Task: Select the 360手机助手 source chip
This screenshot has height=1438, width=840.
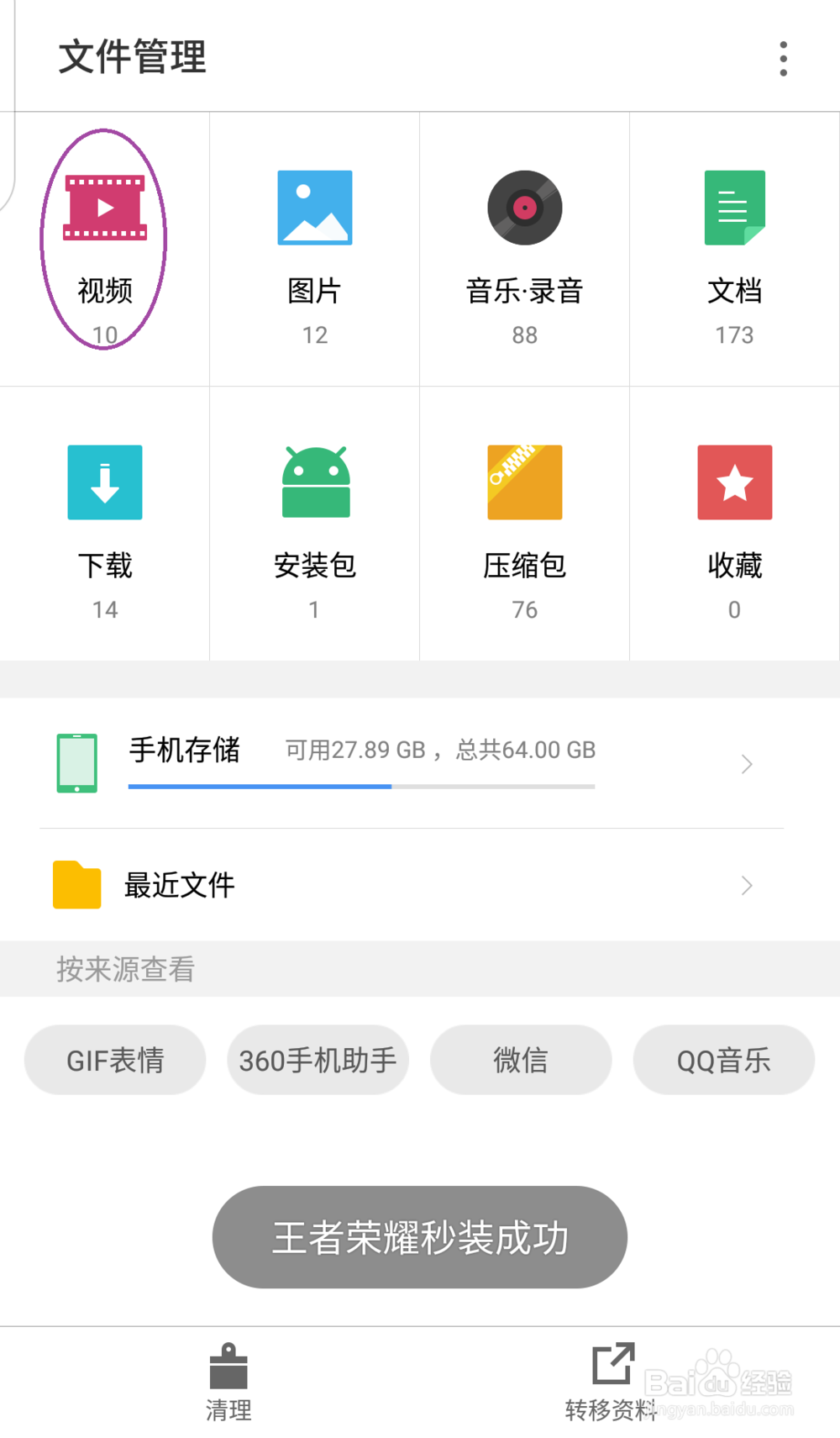Action: (318, 1060)
